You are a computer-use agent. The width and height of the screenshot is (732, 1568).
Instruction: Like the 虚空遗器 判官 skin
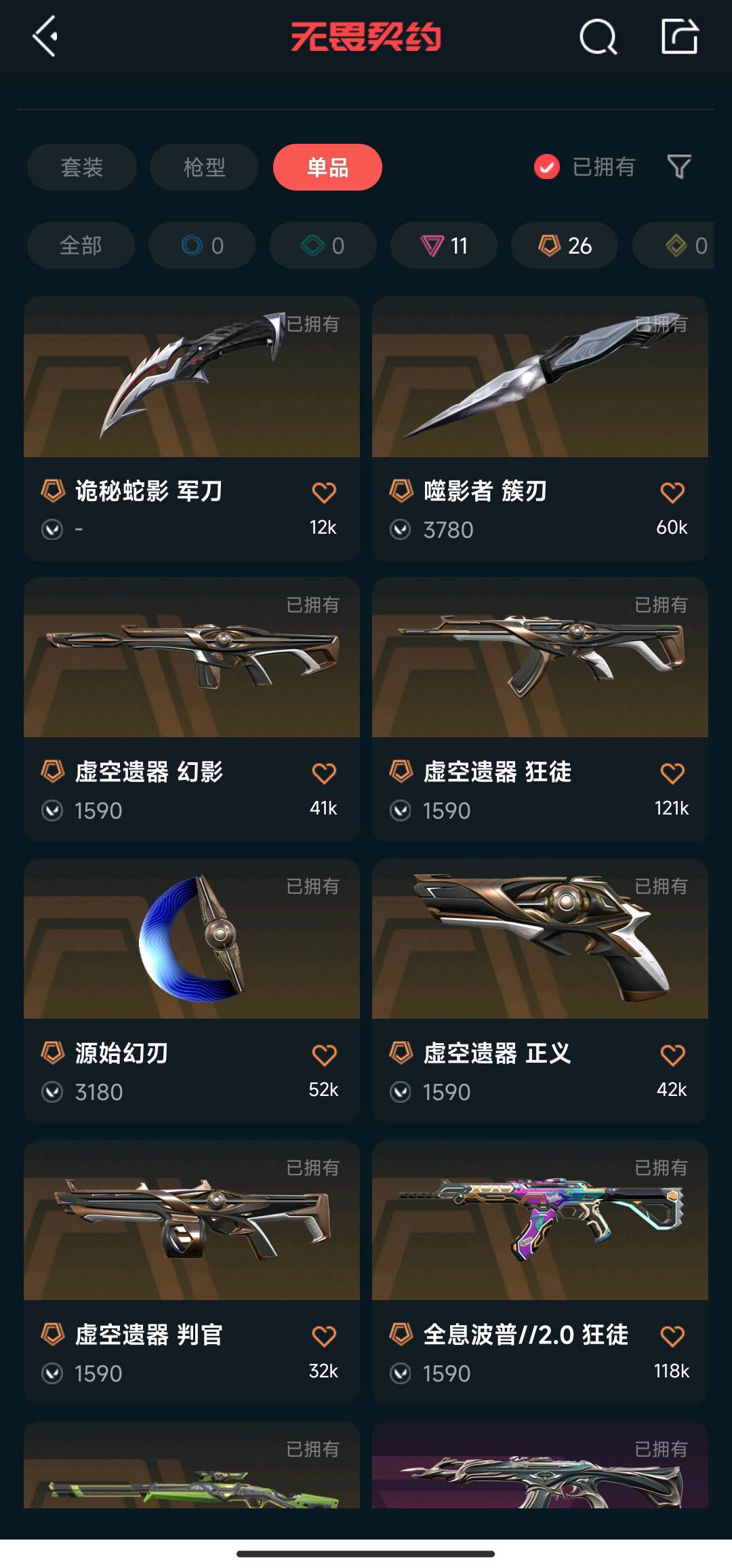pyautogui.click(x=324, y=1336)
